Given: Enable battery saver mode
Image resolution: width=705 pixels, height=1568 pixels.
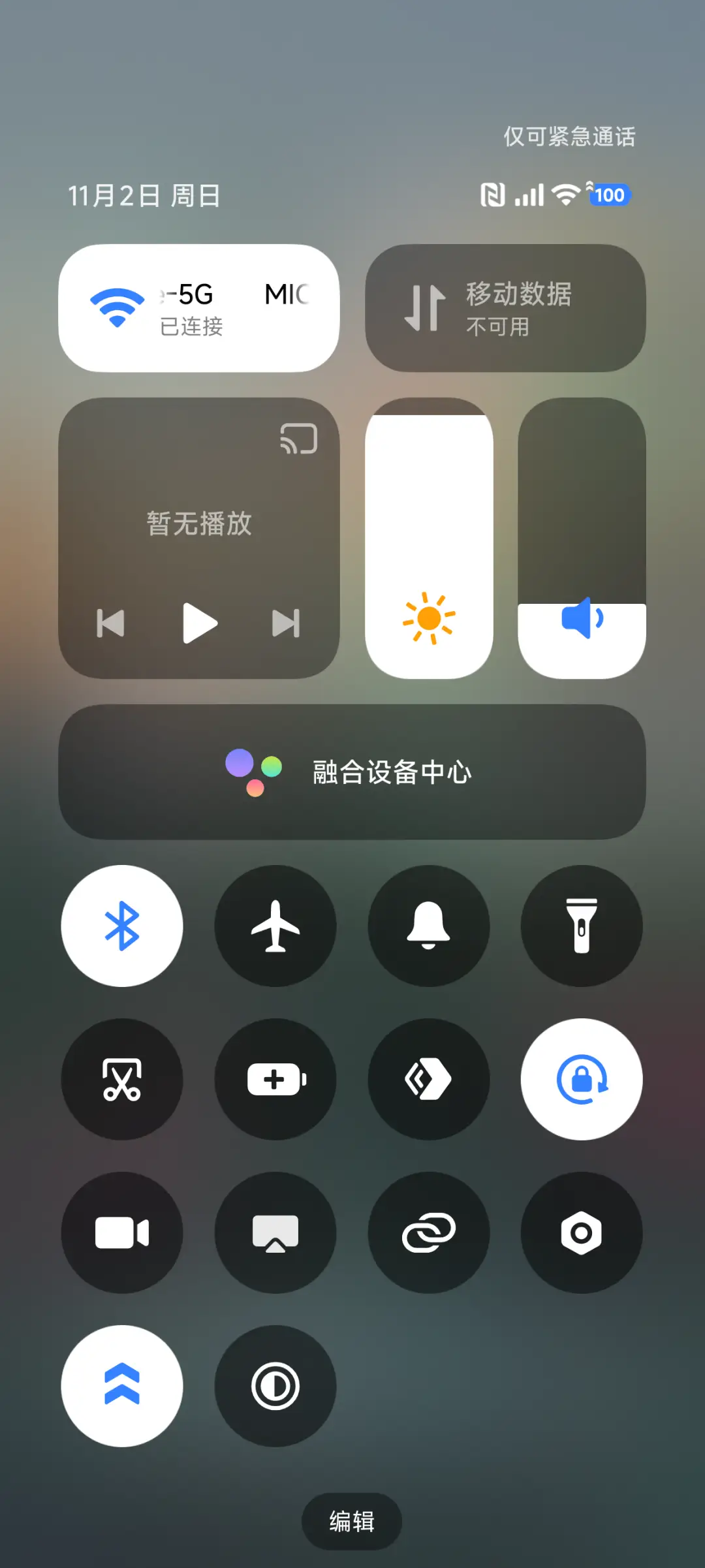Looking at the screenshot, I should (275, 1079).
